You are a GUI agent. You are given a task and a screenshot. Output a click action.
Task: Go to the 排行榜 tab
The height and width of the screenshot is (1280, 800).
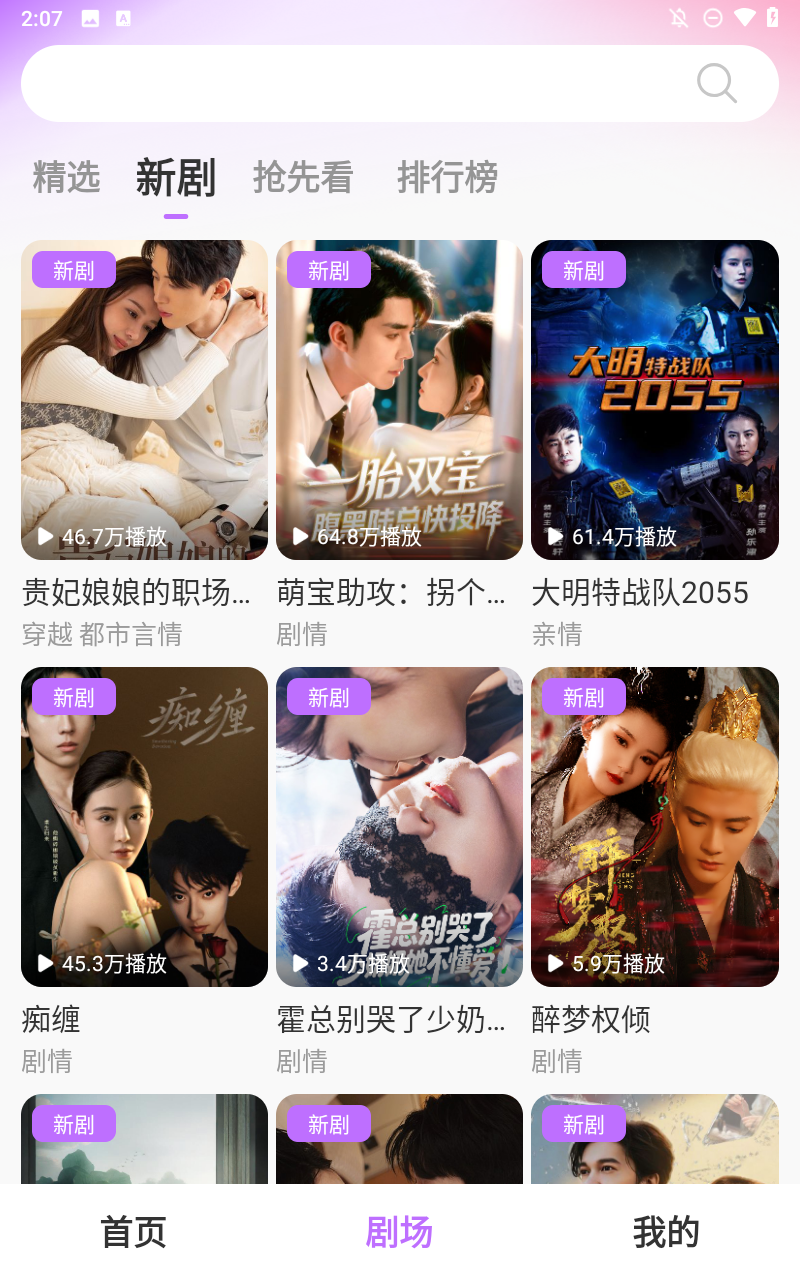click(x=447, y=178)
